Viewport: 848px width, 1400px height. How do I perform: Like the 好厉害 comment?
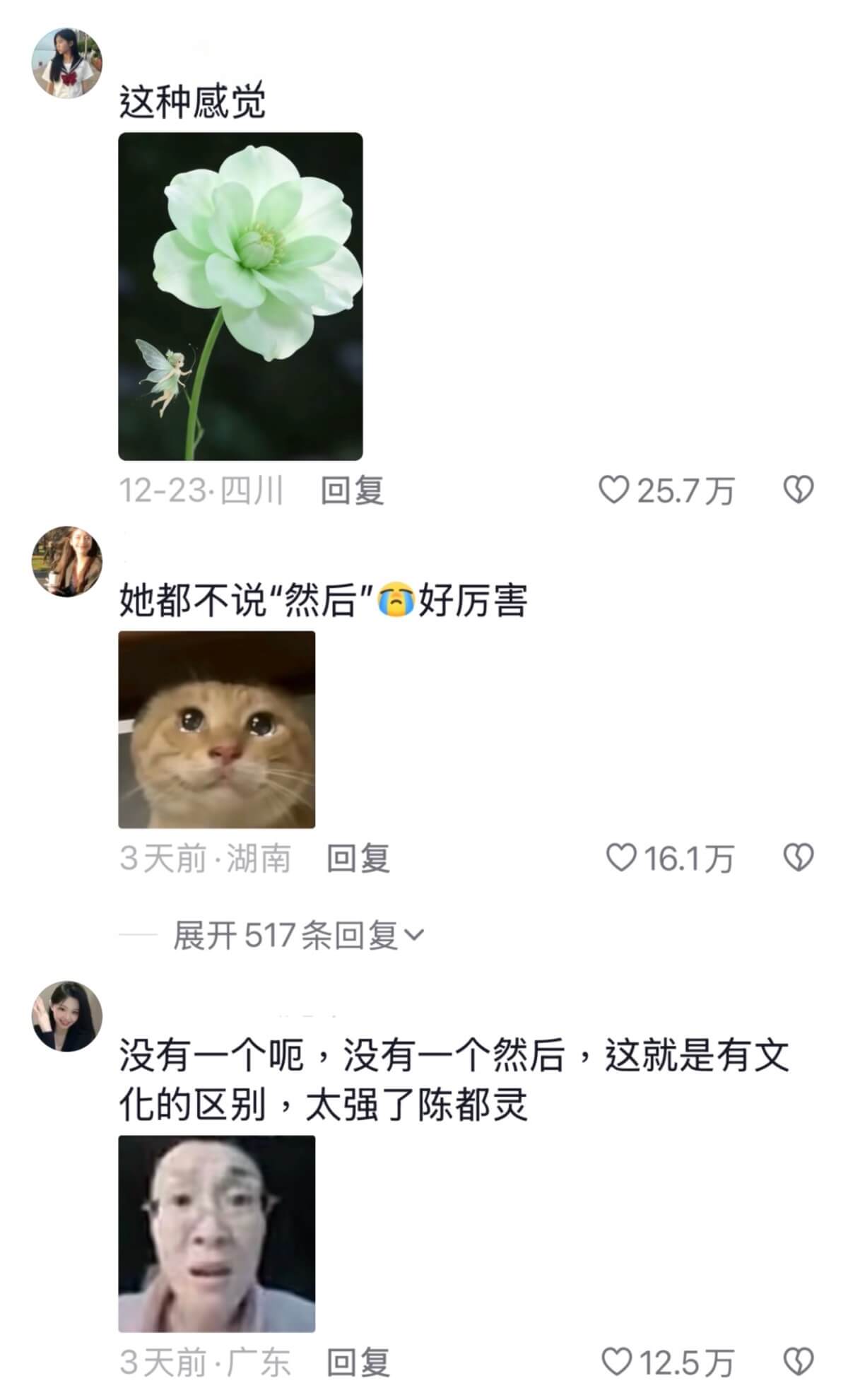tap(621, 858)
